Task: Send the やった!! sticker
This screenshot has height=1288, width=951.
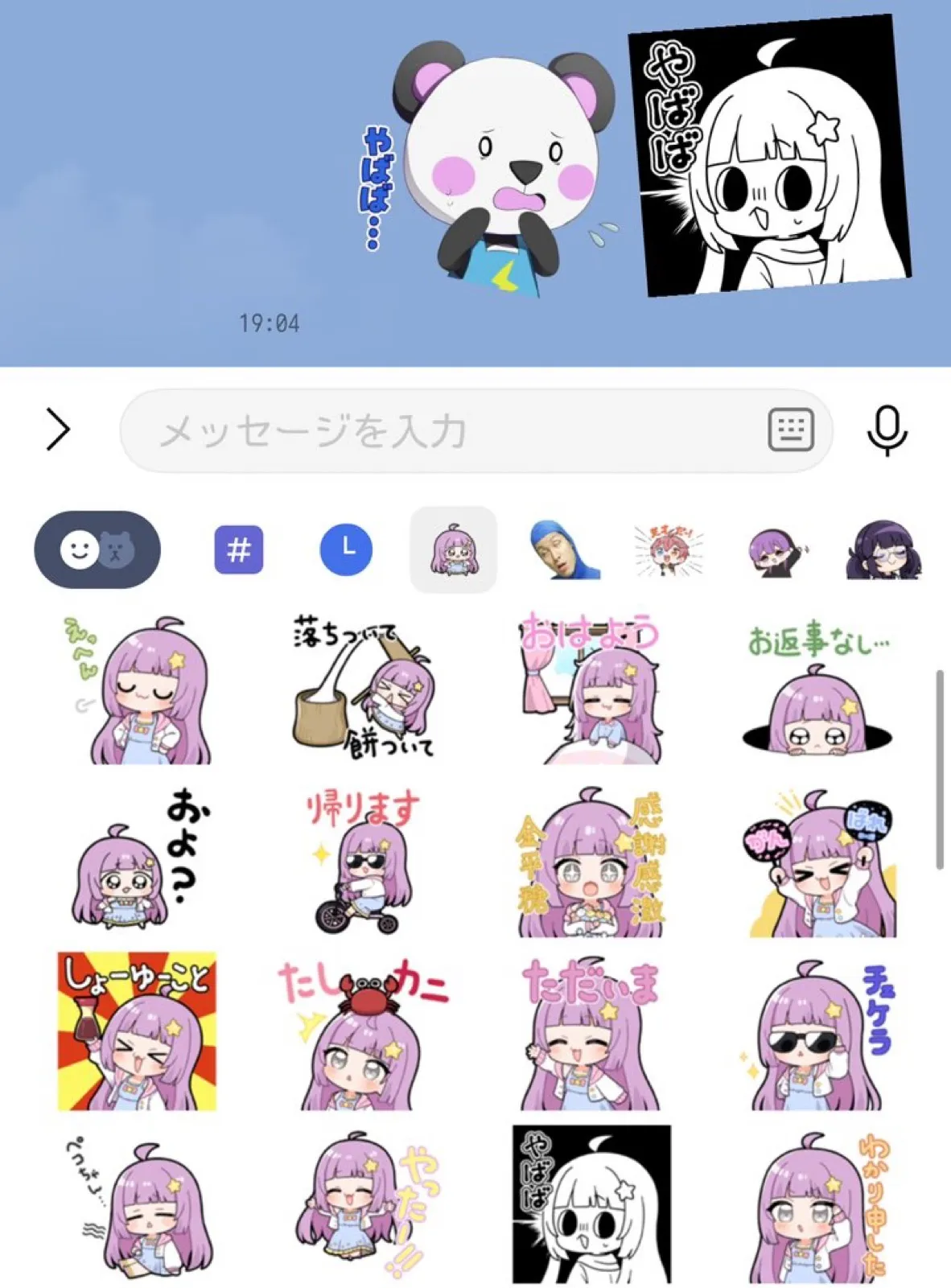Action: 364,1204
